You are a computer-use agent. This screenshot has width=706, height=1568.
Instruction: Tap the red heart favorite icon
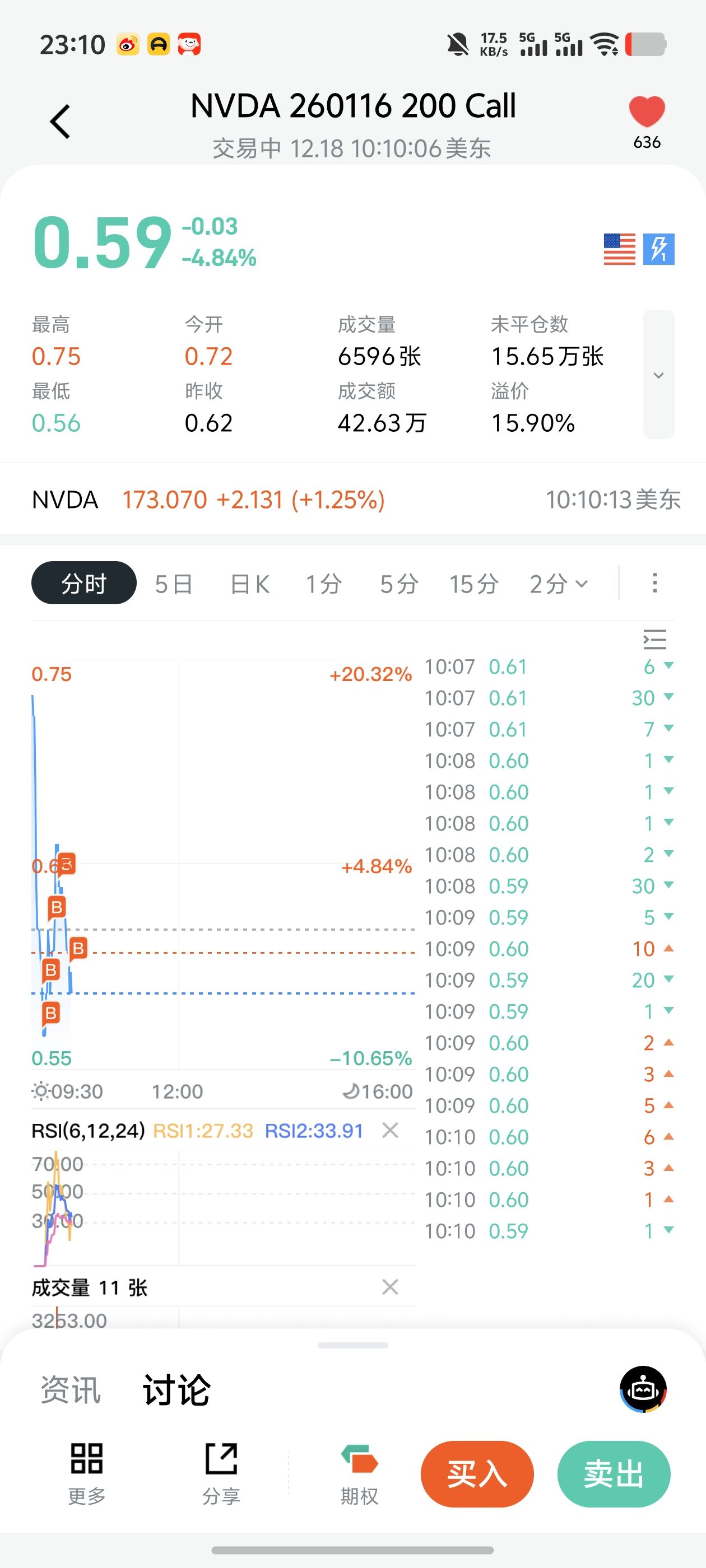tap(646, 112)
